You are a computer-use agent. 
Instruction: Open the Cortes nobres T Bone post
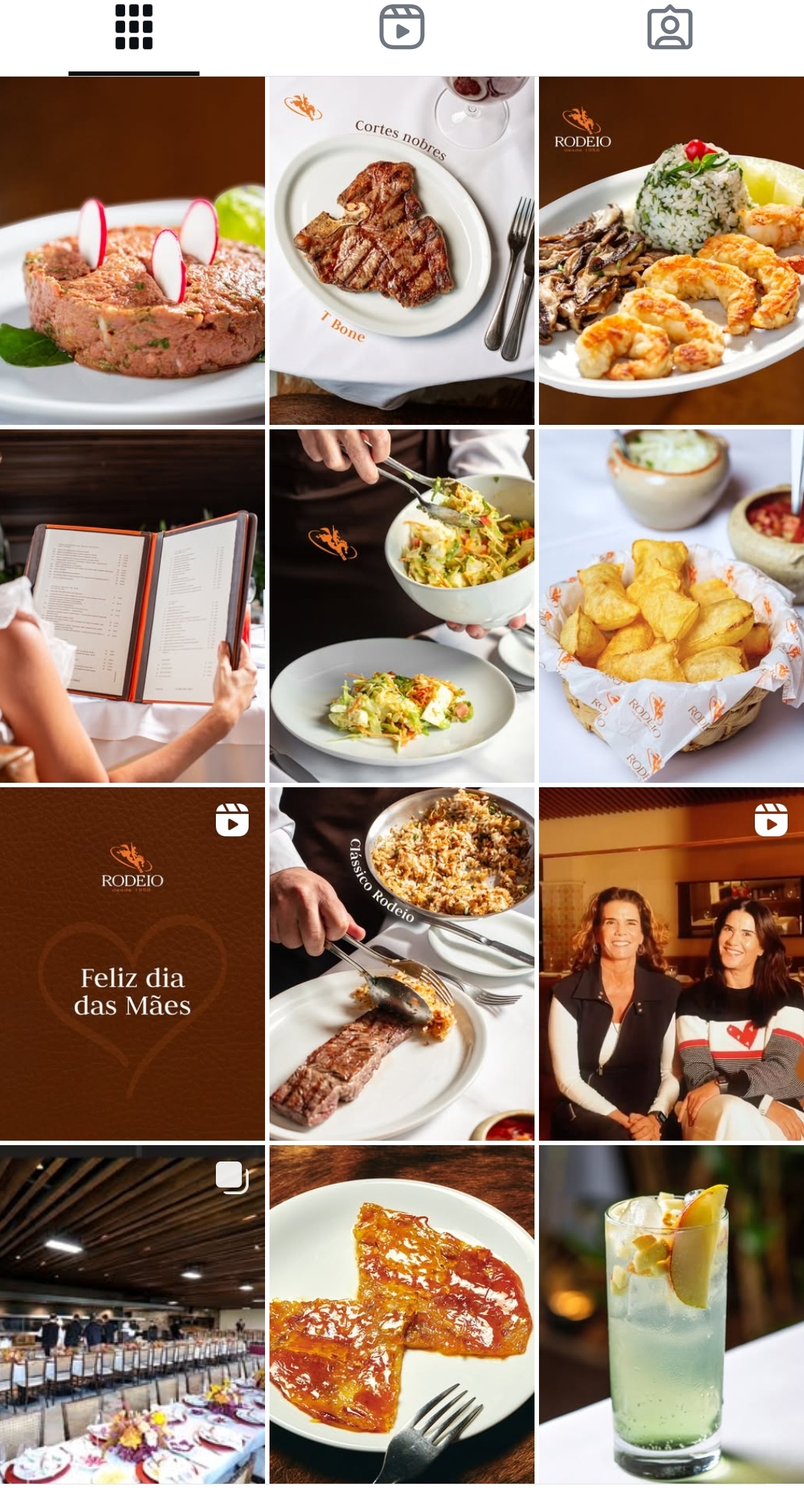coord(402,251)
